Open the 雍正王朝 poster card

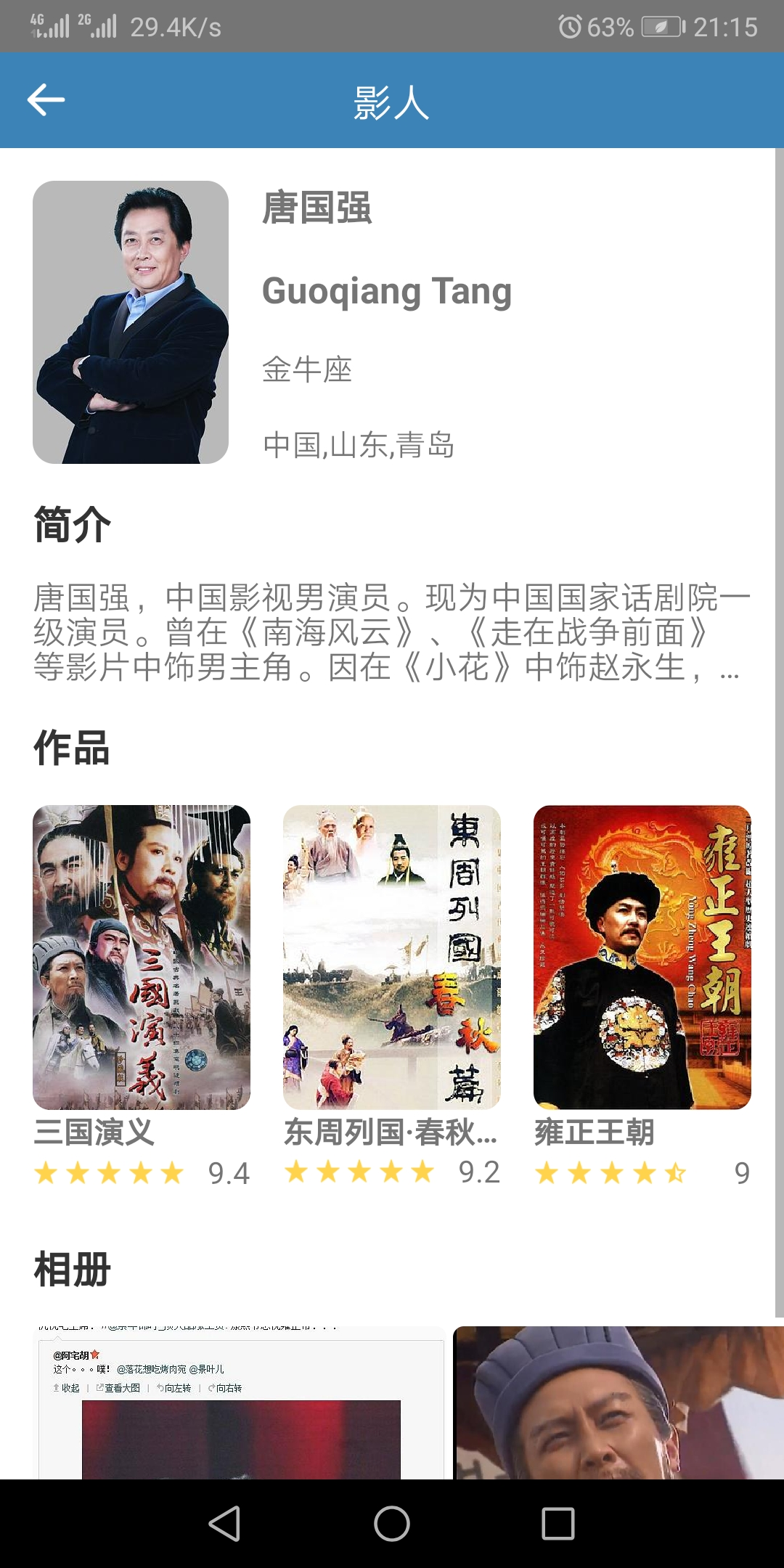pyautogui.click(x=642, y=957)
